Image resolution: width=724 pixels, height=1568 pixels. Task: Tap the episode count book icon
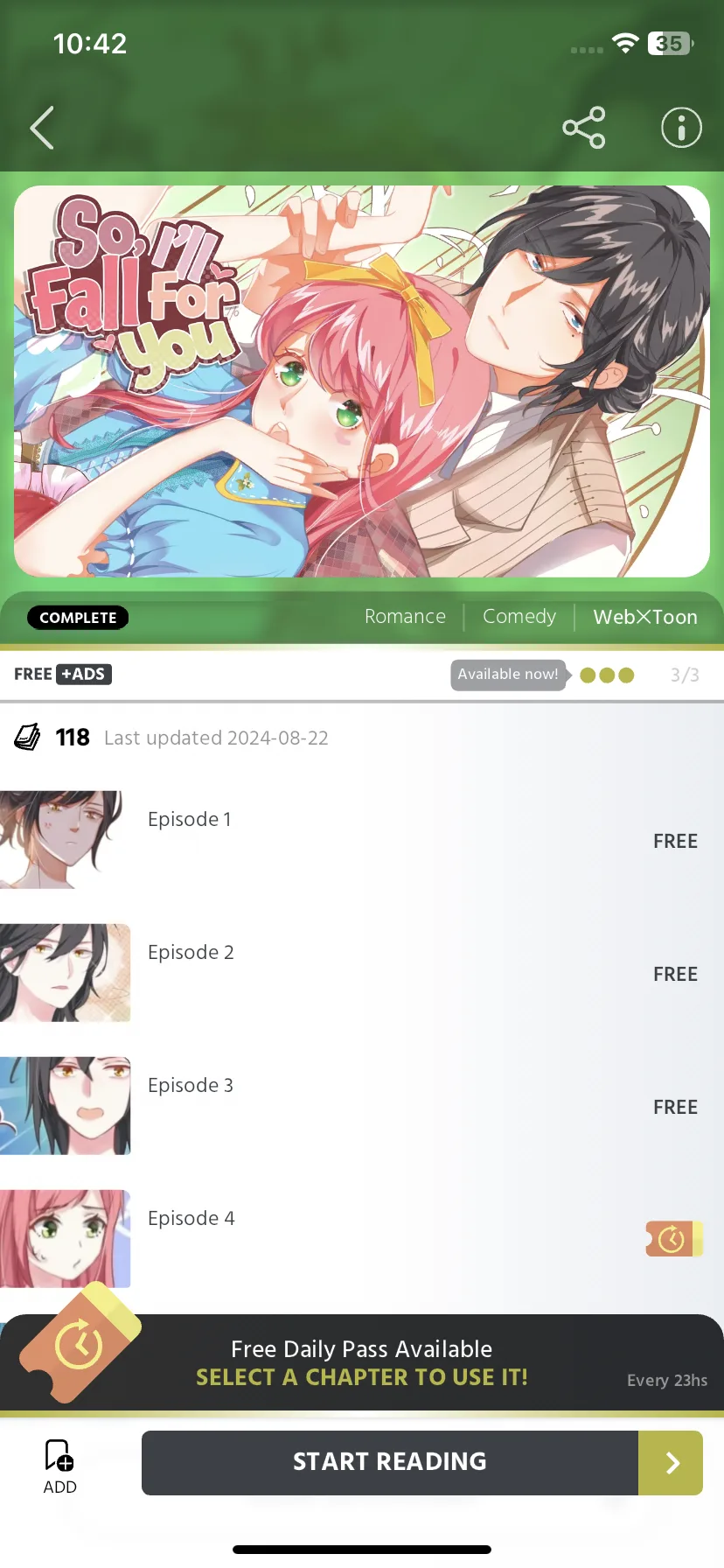click(26, 737)
